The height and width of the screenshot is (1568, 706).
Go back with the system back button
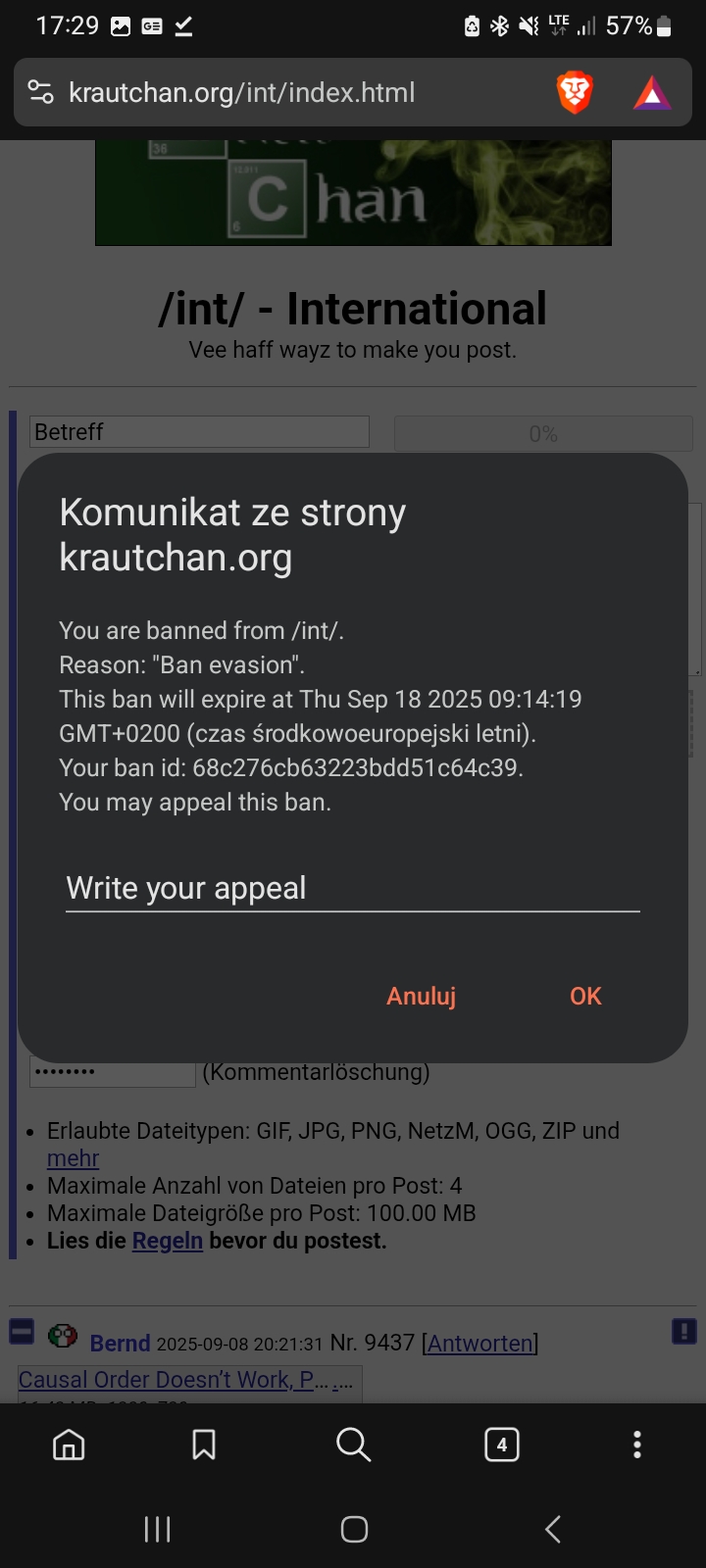click(x=553, y=1529)
